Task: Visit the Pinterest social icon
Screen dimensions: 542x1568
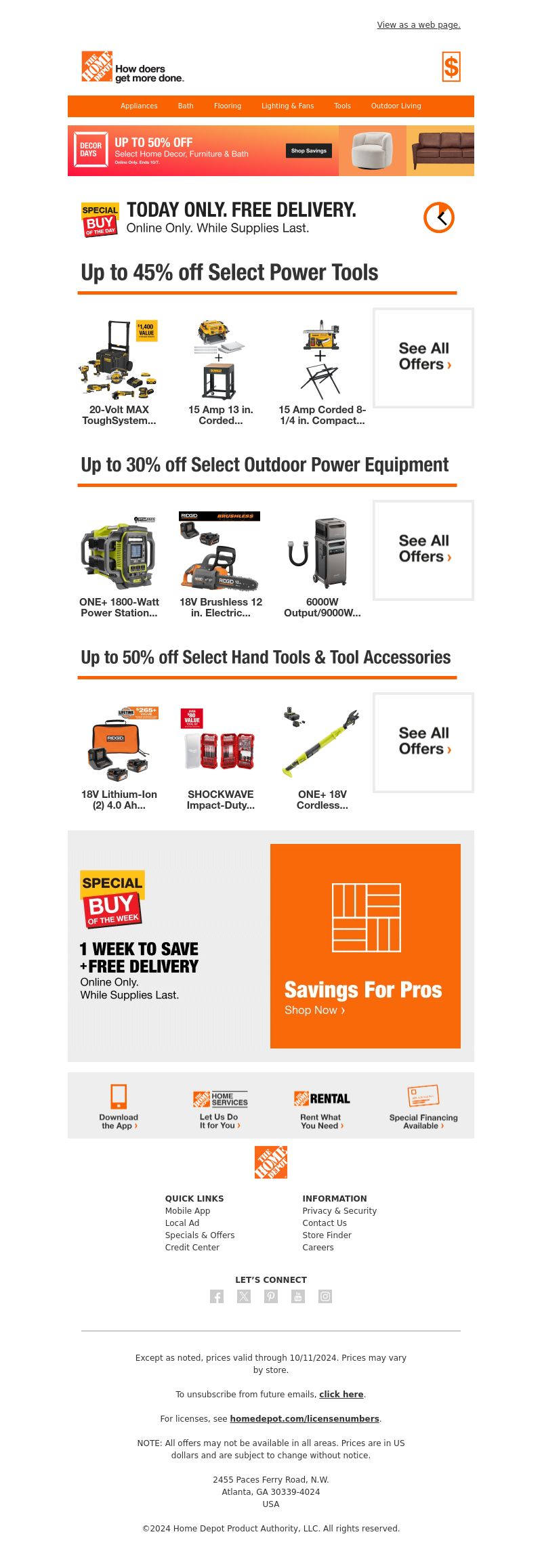Action: click(271, 1296)
